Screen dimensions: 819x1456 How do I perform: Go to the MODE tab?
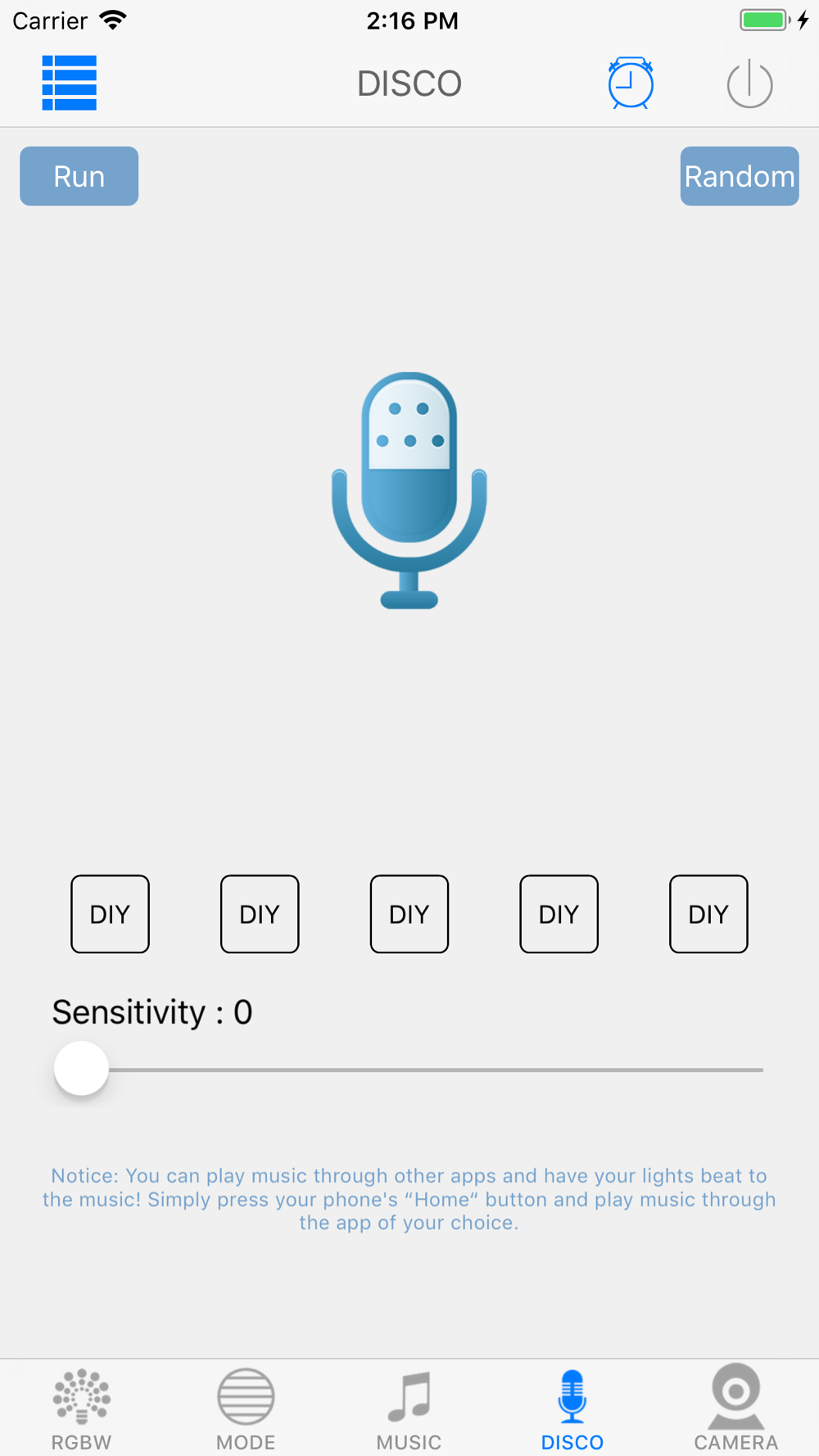pos(246,1408)
